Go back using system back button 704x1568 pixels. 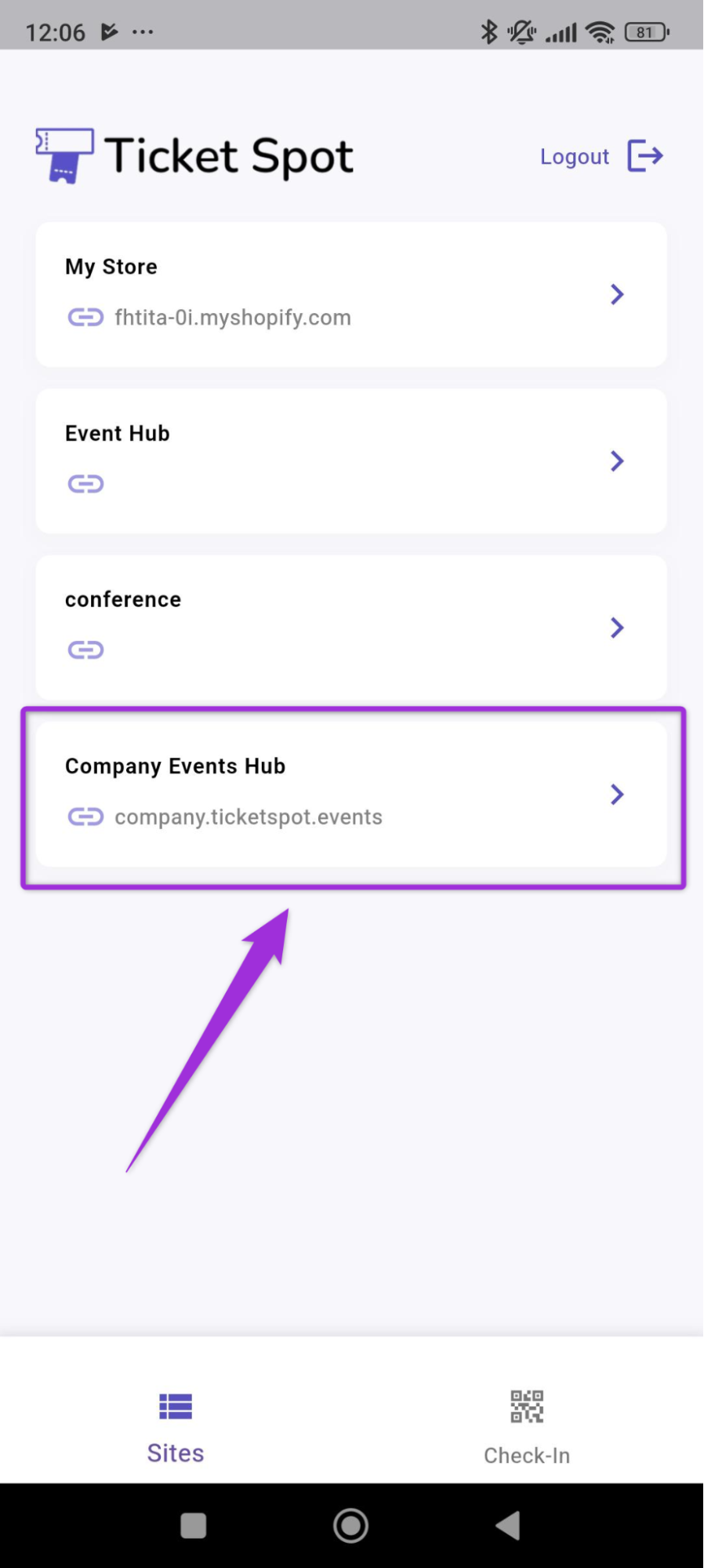[x=508, y=1526]
